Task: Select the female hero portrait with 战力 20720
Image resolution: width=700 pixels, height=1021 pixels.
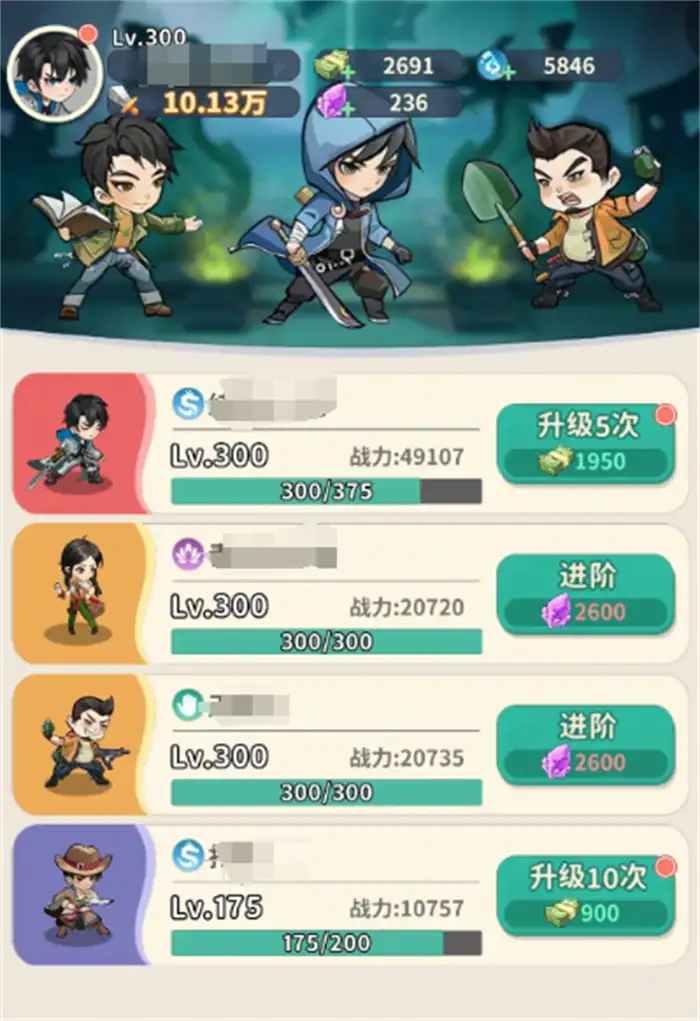Action: (x=78, y=592)
